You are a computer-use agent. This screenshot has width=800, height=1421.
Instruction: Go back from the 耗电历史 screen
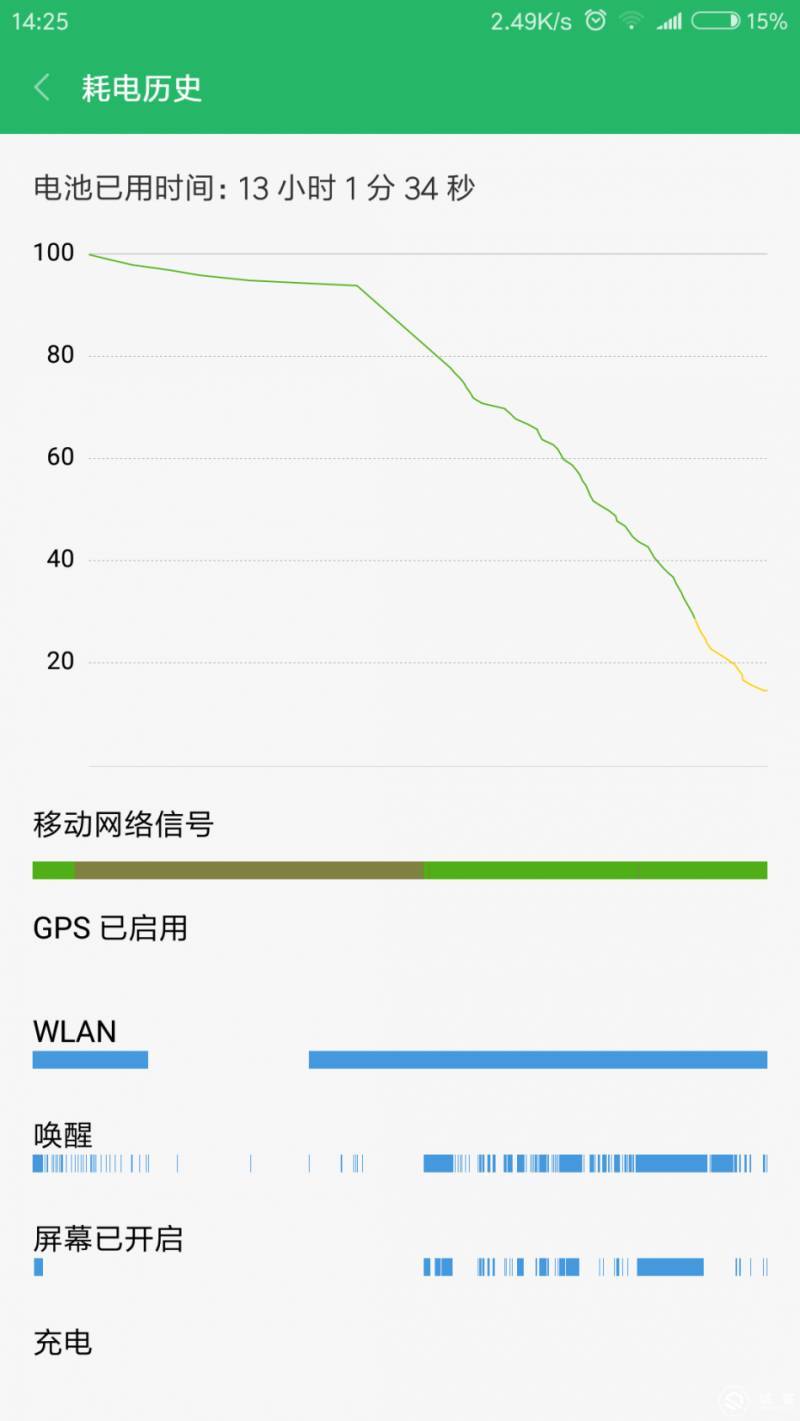pos(42,88)
